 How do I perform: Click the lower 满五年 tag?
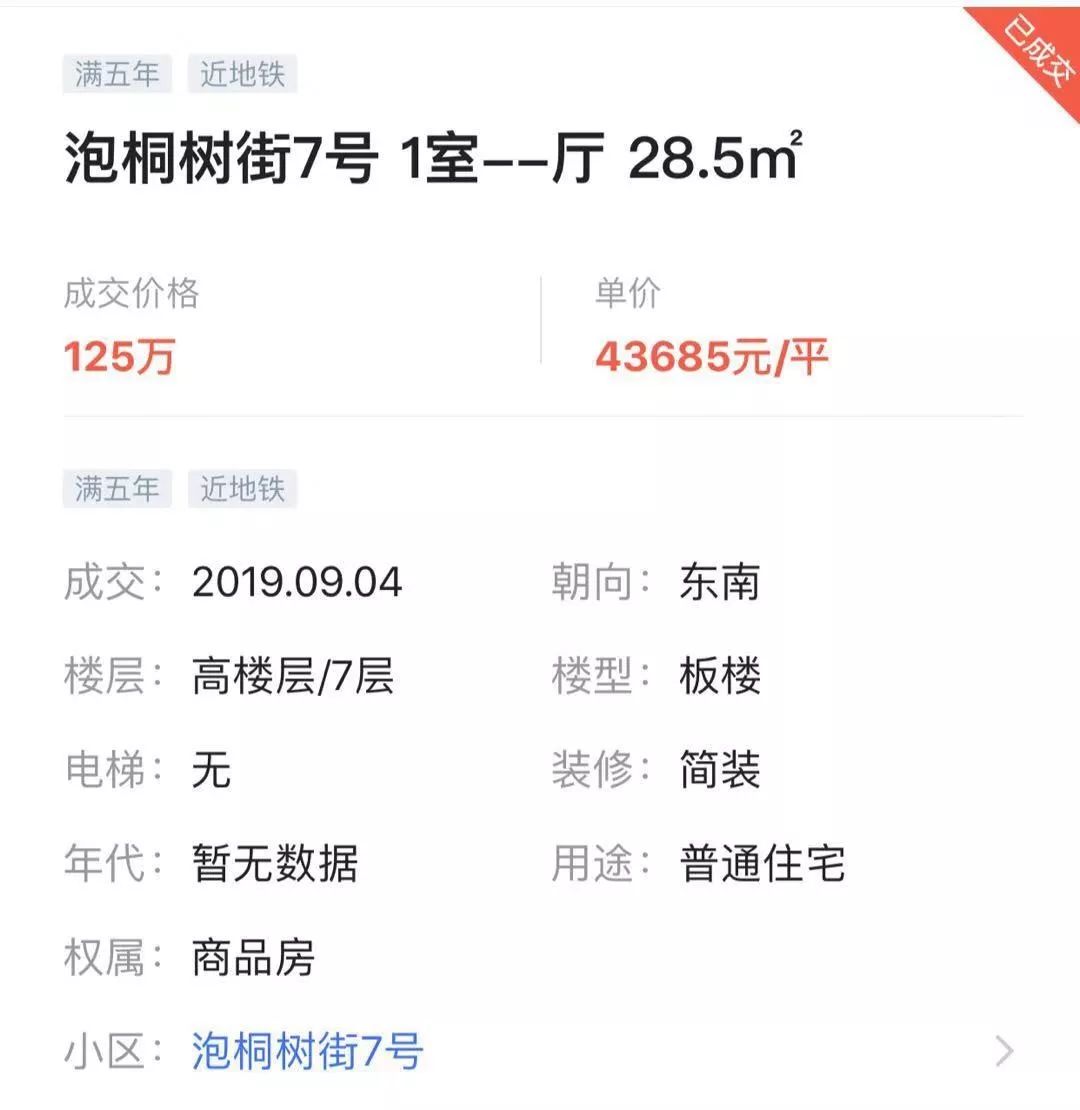pyautogui.click(x=118, y=489)
